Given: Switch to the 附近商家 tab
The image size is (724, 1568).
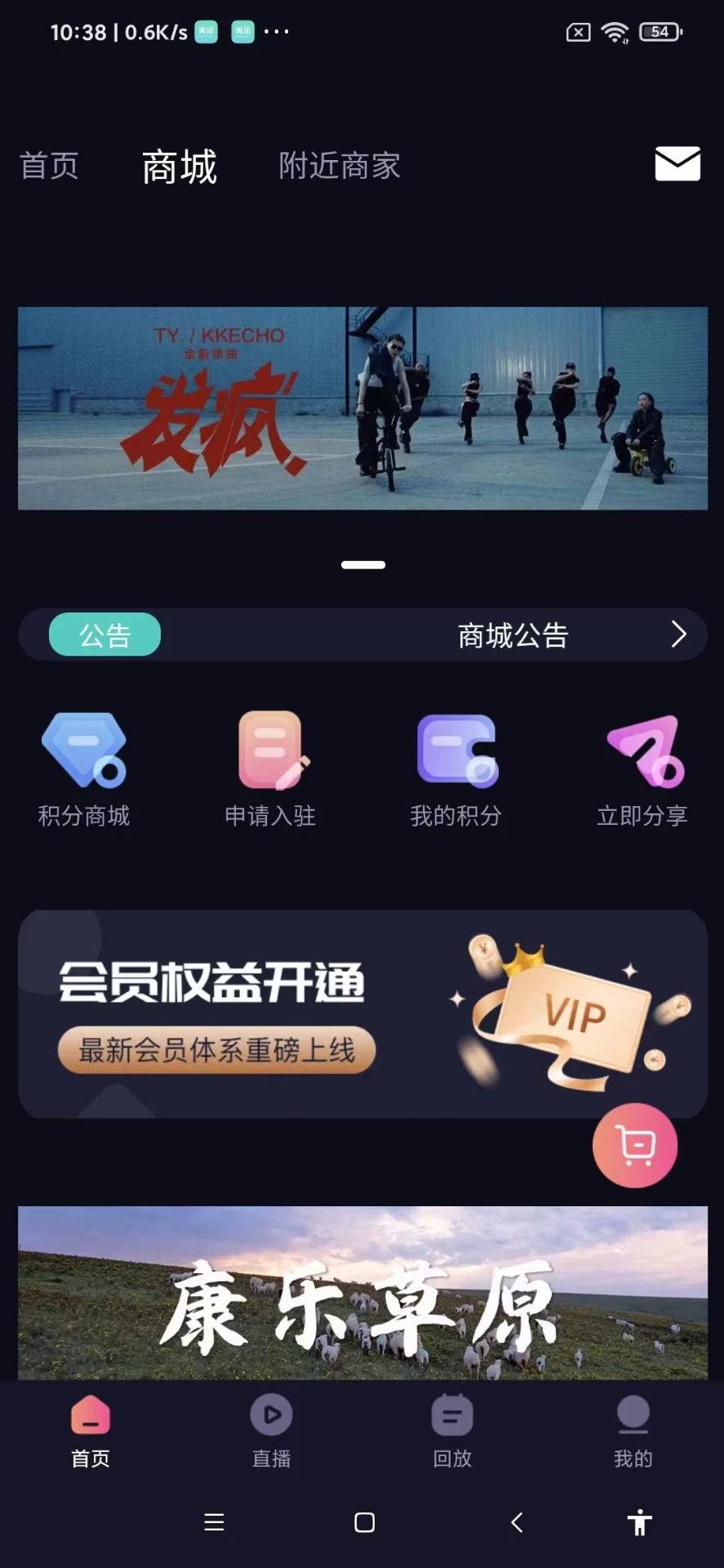Looking at the screenshot, I should (340, 166).
